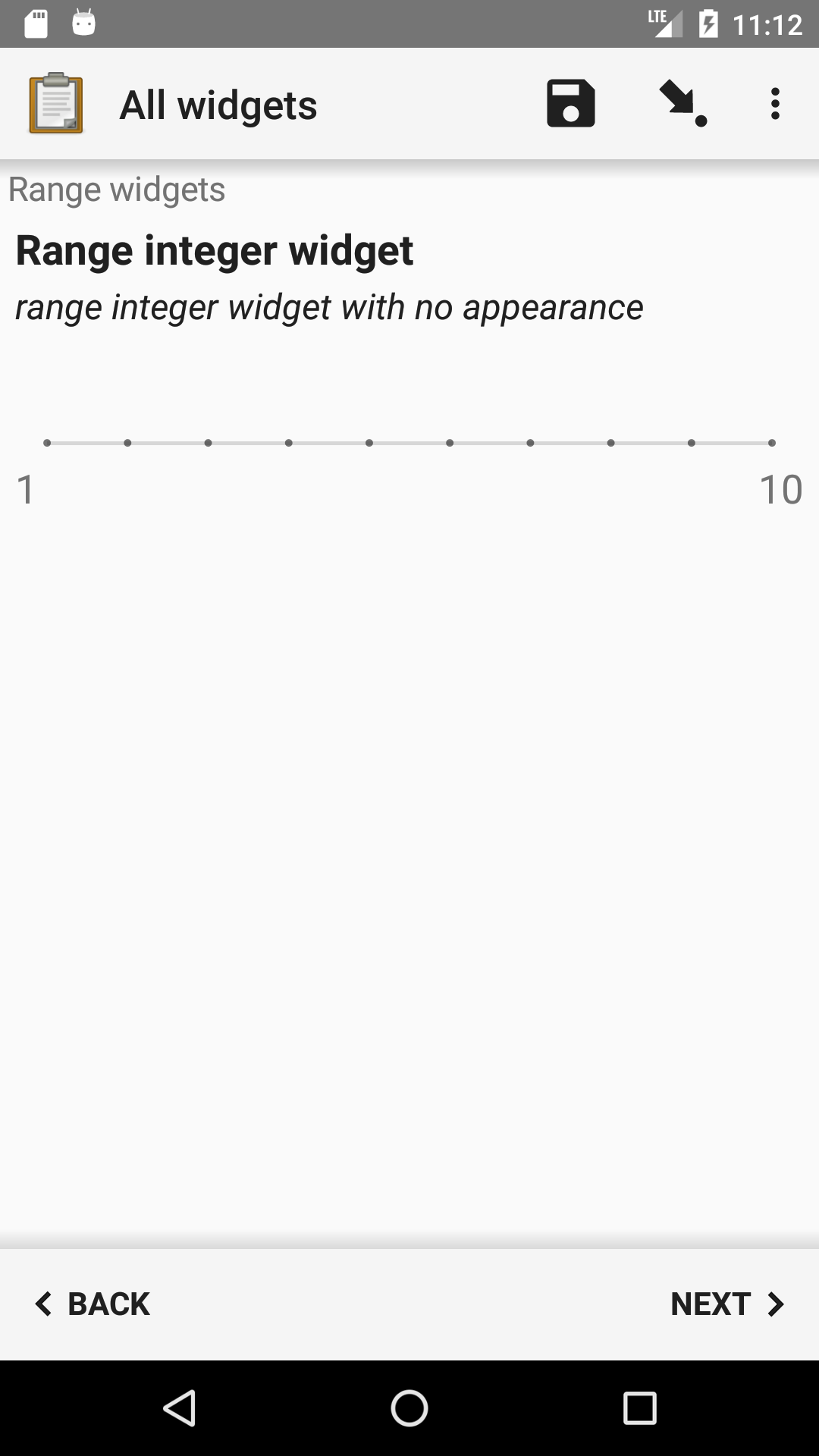Open the overflow menu with three dots

click(x=775, y=104)
